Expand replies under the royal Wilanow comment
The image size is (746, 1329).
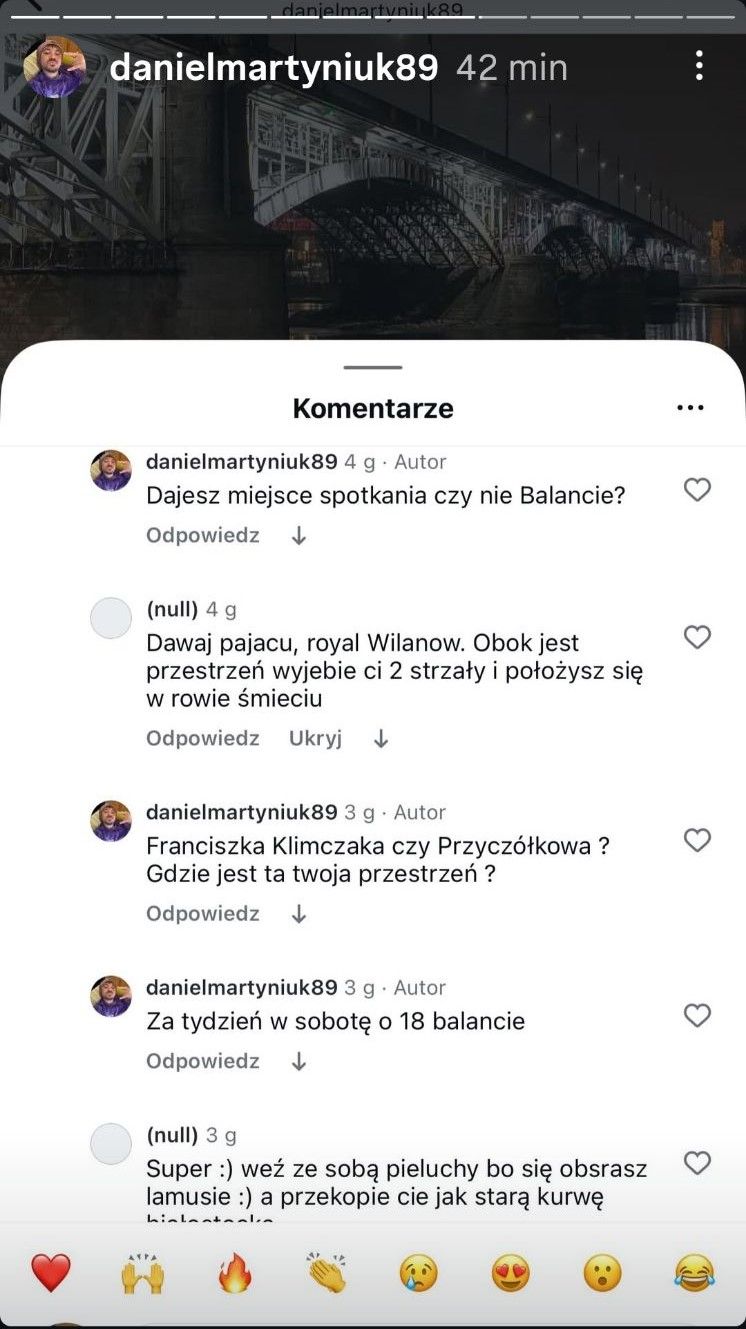click(x=380, y=738)
